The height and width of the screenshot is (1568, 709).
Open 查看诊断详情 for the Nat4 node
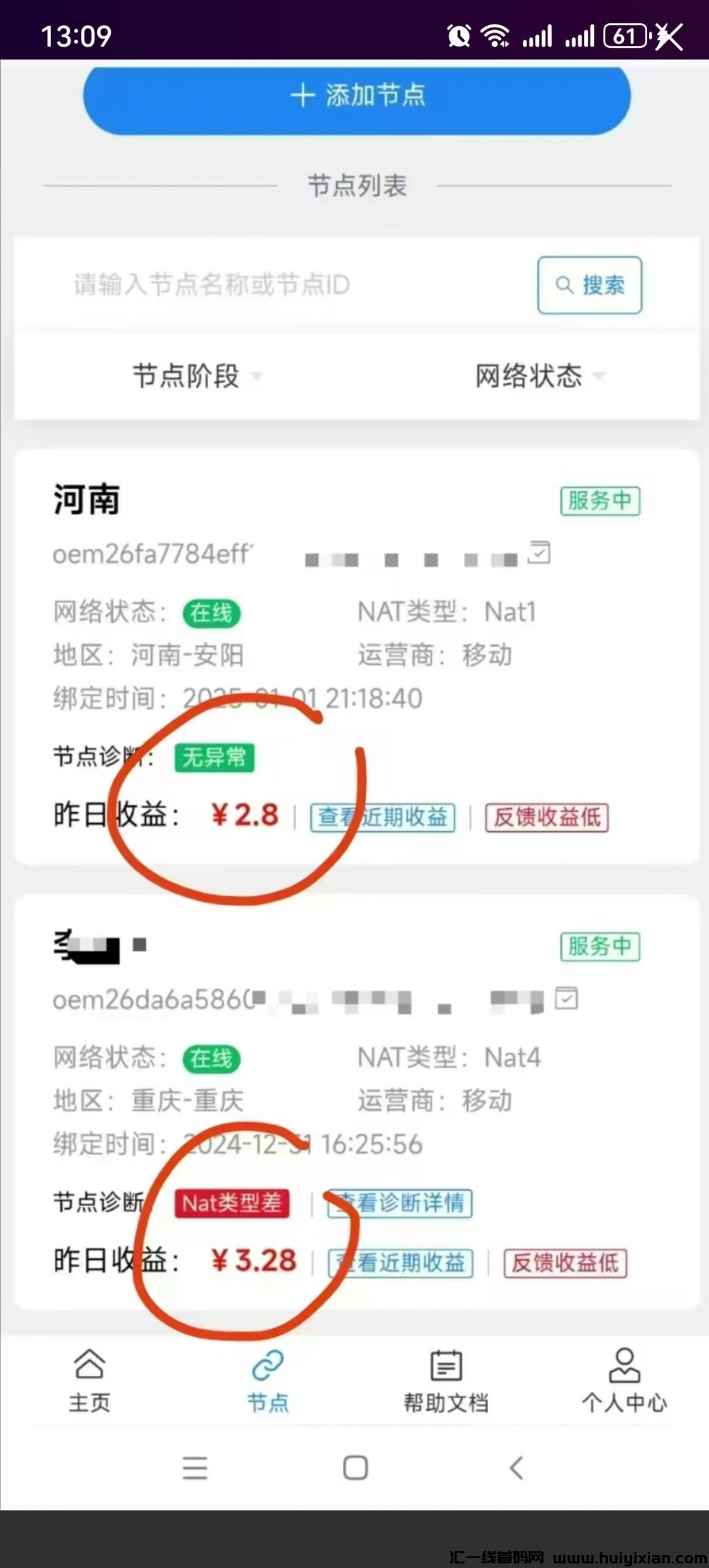pyautogui.click(x=400, y=1204)
